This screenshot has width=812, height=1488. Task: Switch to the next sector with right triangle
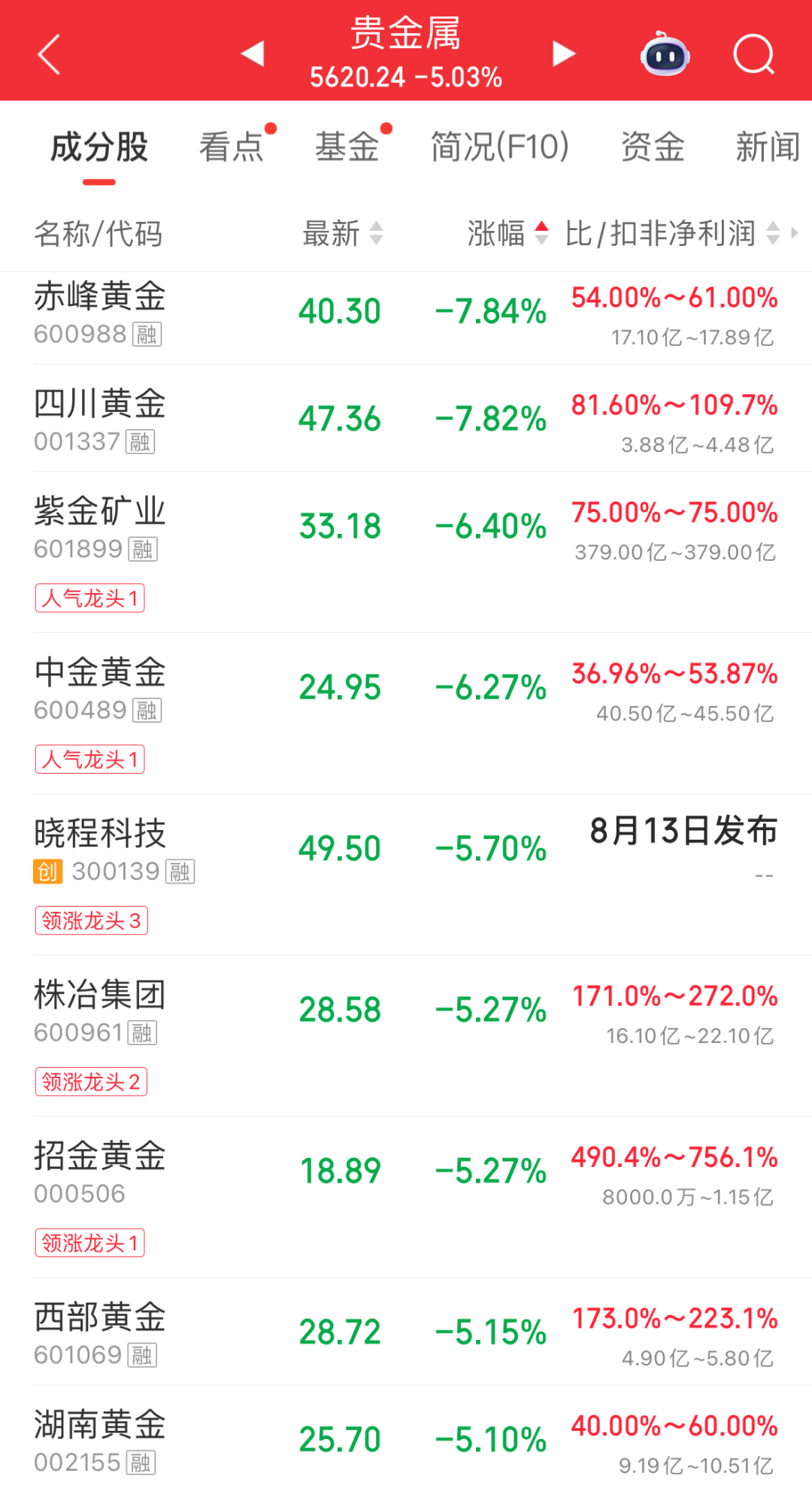coord(563,53)
